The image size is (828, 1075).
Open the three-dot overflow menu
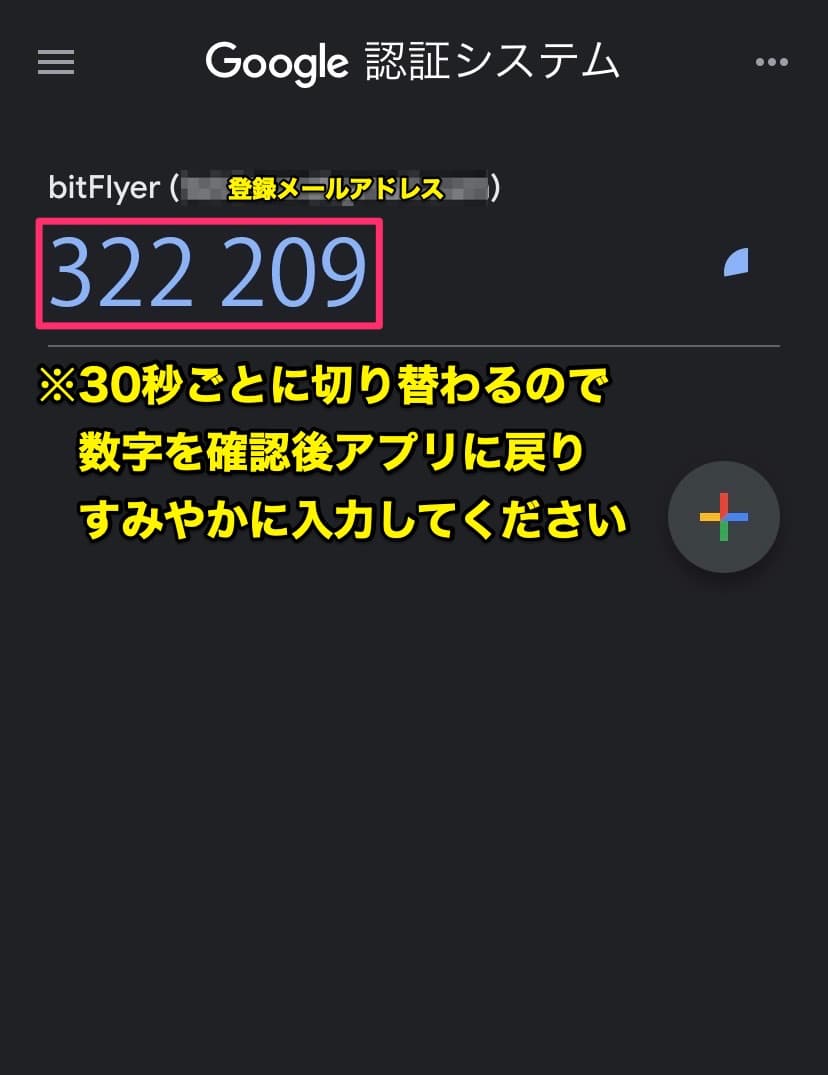[771, 63]
